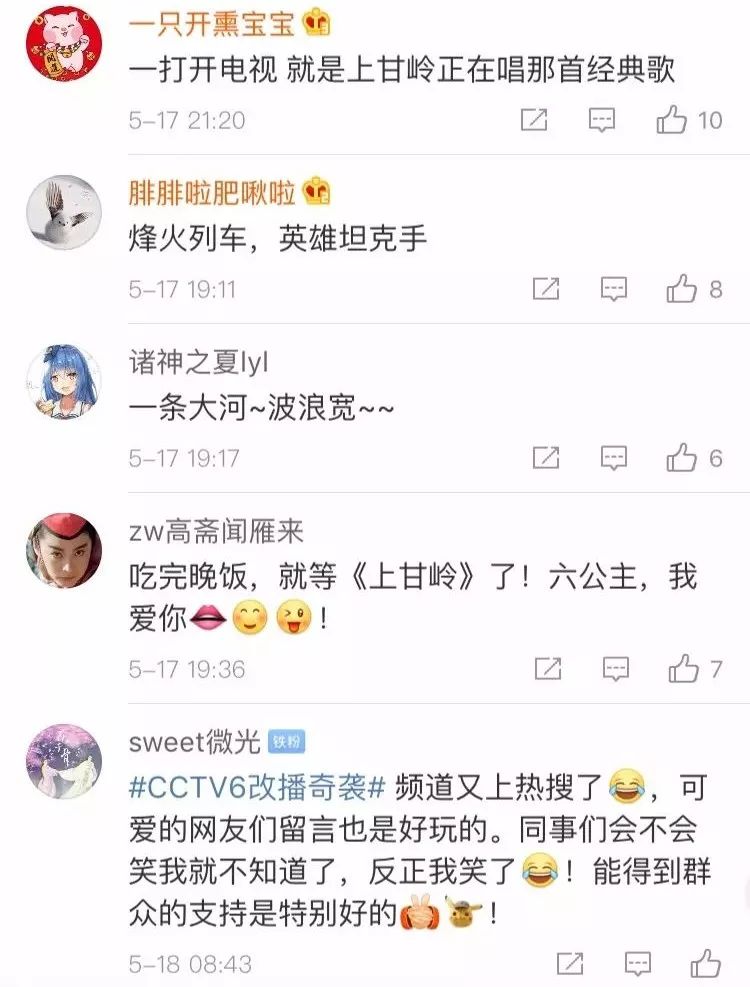750x987 pixels.
Task: Repost 诸神之夏lyl's comment
Action: pyautogui.click(x=545, y=458)
